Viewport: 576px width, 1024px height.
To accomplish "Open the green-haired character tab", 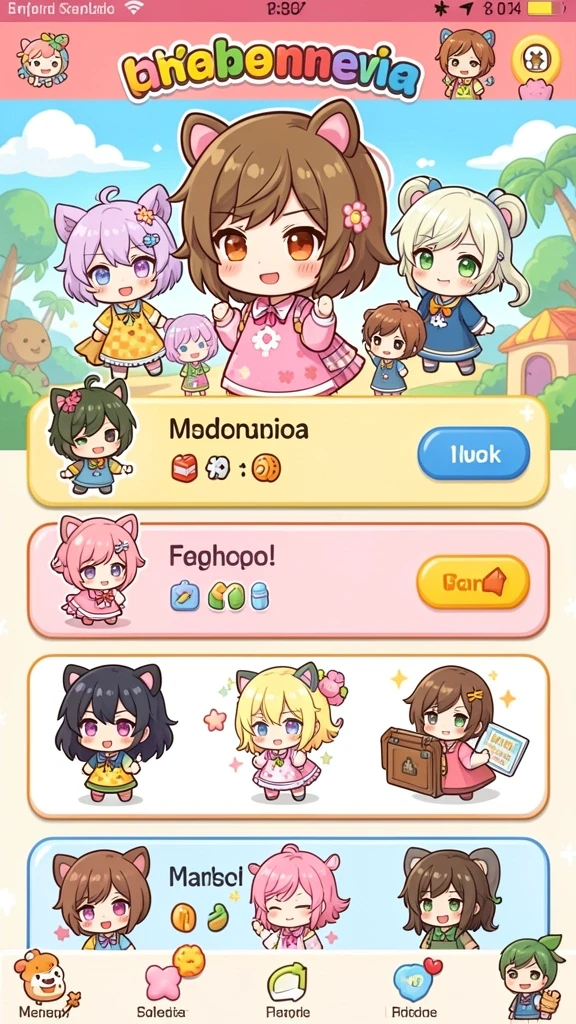I will click(x=530, y=980).
